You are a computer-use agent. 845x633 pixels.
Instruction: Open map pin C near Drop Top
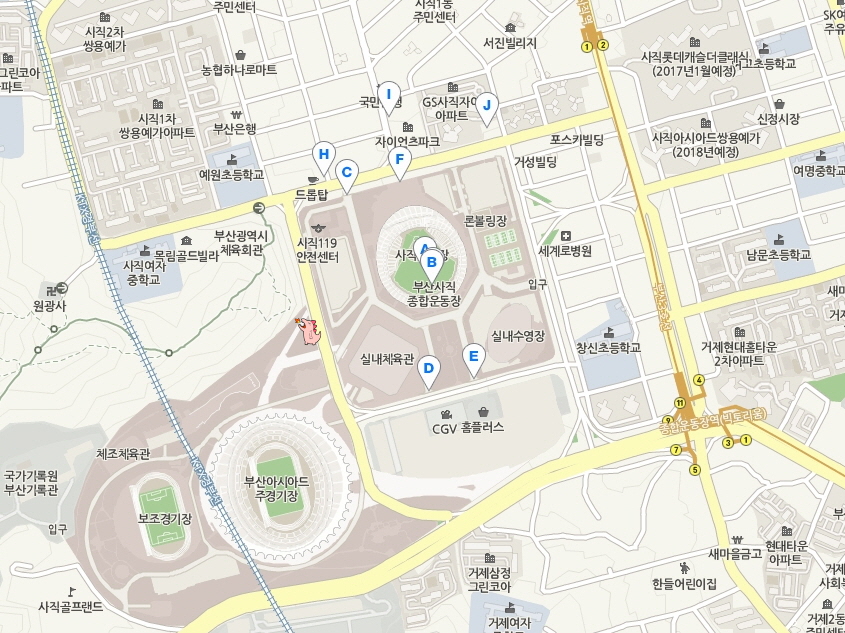click(x=346, y=172)
